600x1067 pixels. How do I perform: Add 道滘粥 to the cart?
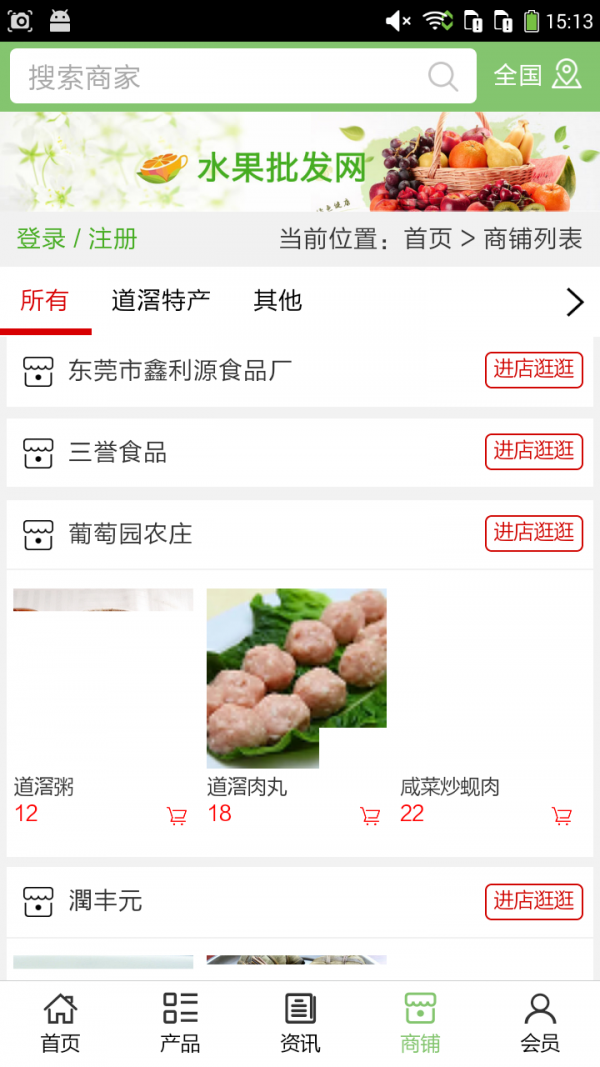coord(177,816)
